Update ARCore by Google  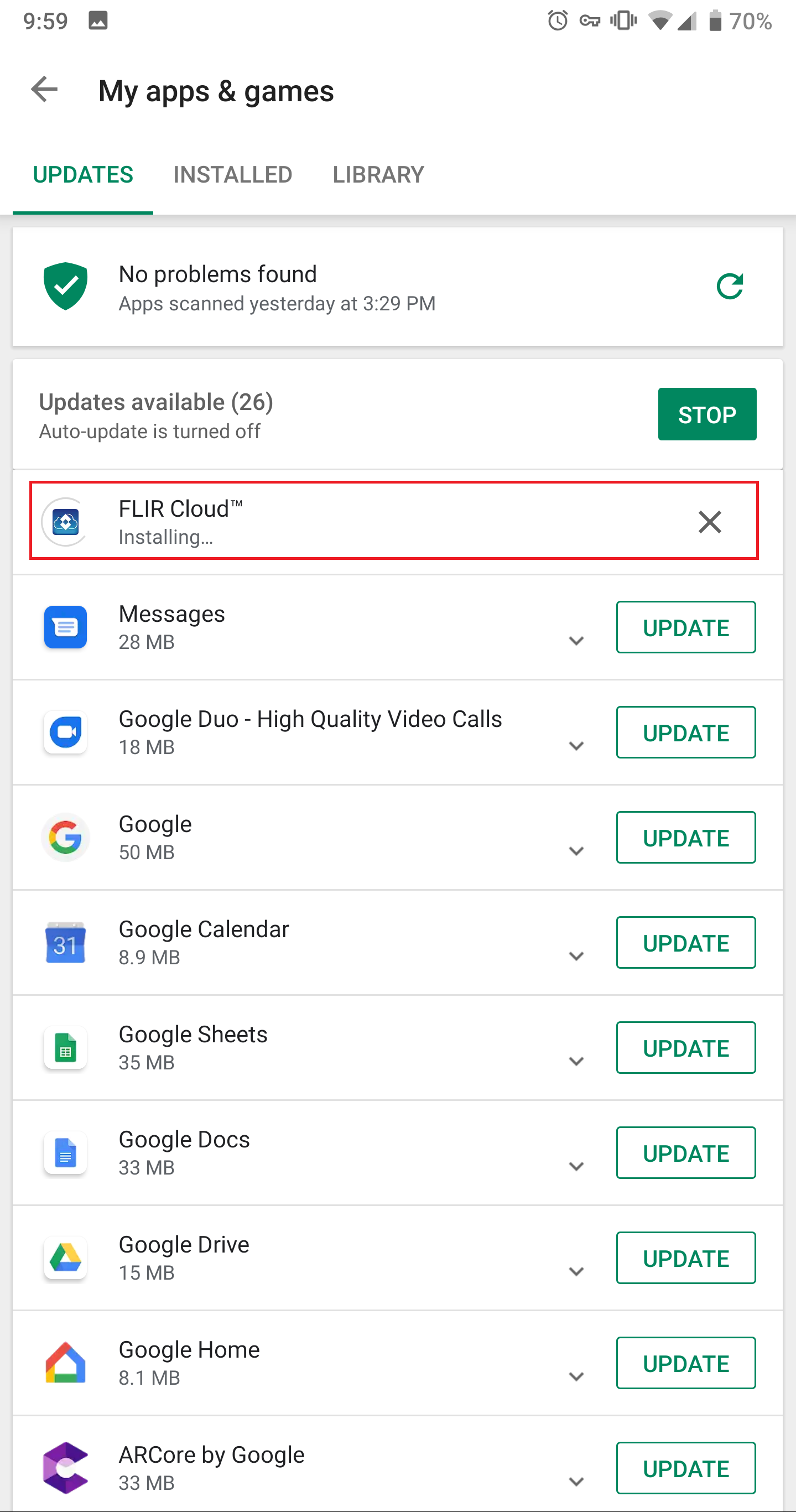685,1468
